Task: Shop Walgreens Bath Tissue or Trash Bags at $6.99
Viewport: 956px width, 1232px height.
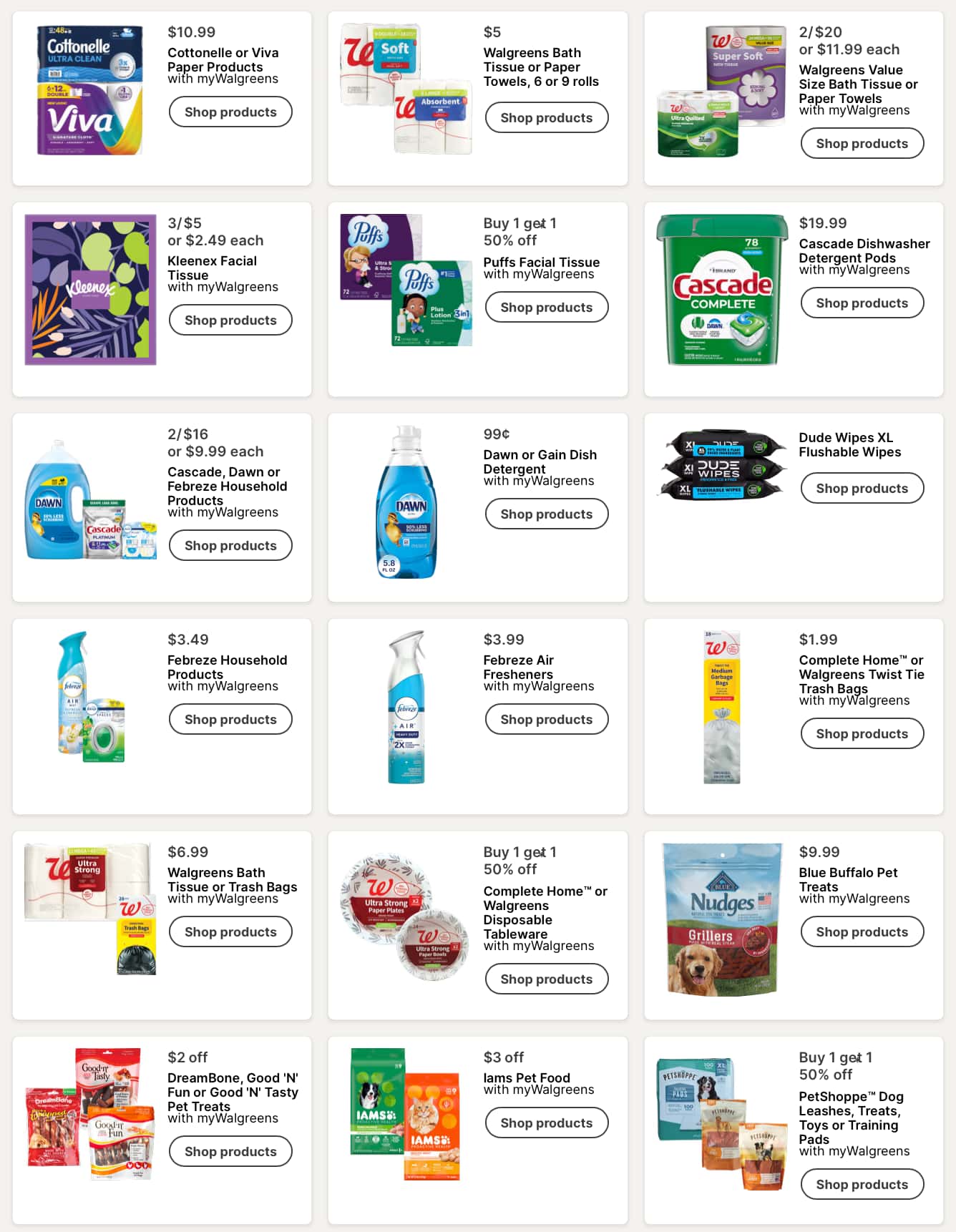Action: pyautogui.click(x=230, y=932)
